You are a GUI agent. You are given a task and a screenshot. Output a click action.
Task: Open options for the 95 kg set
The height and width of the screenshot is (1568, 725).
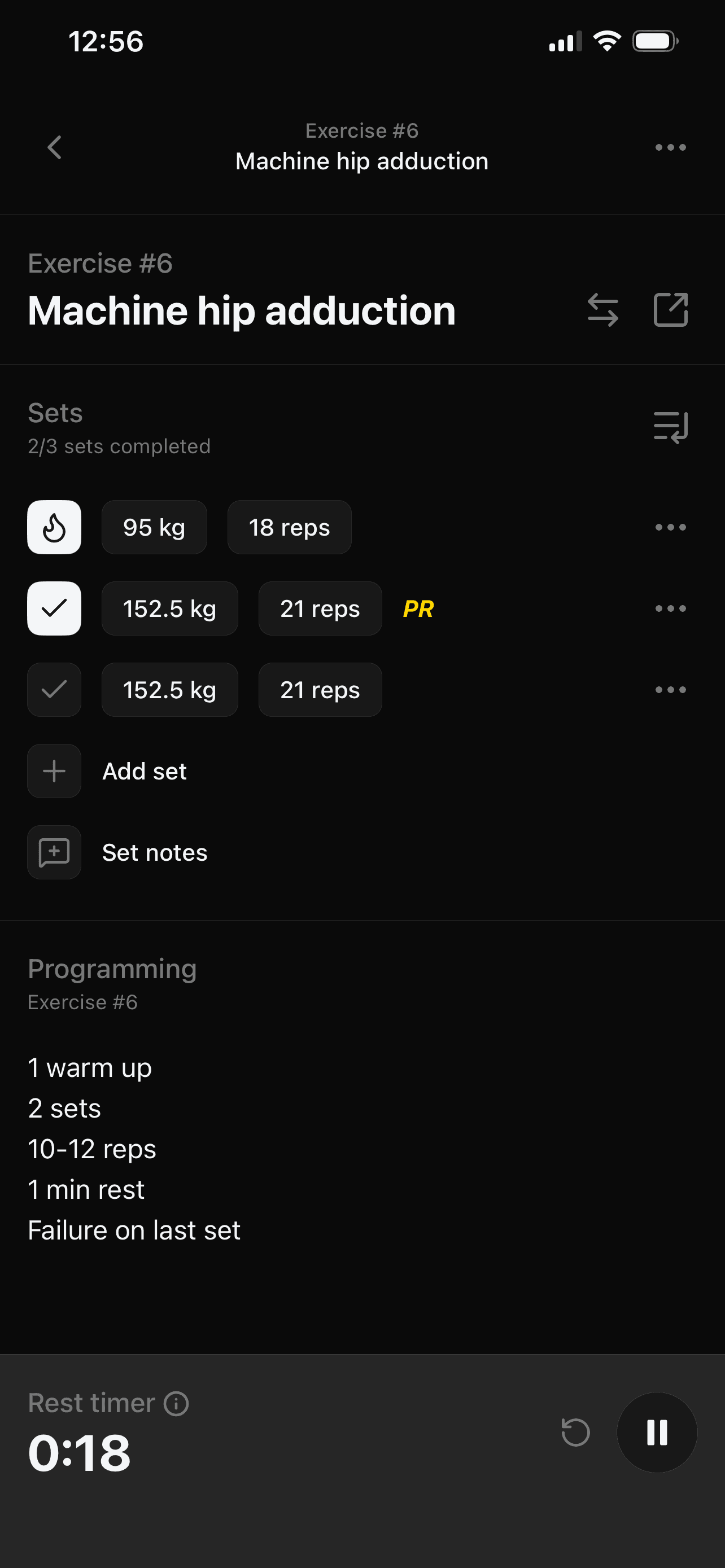pos(670,527)
